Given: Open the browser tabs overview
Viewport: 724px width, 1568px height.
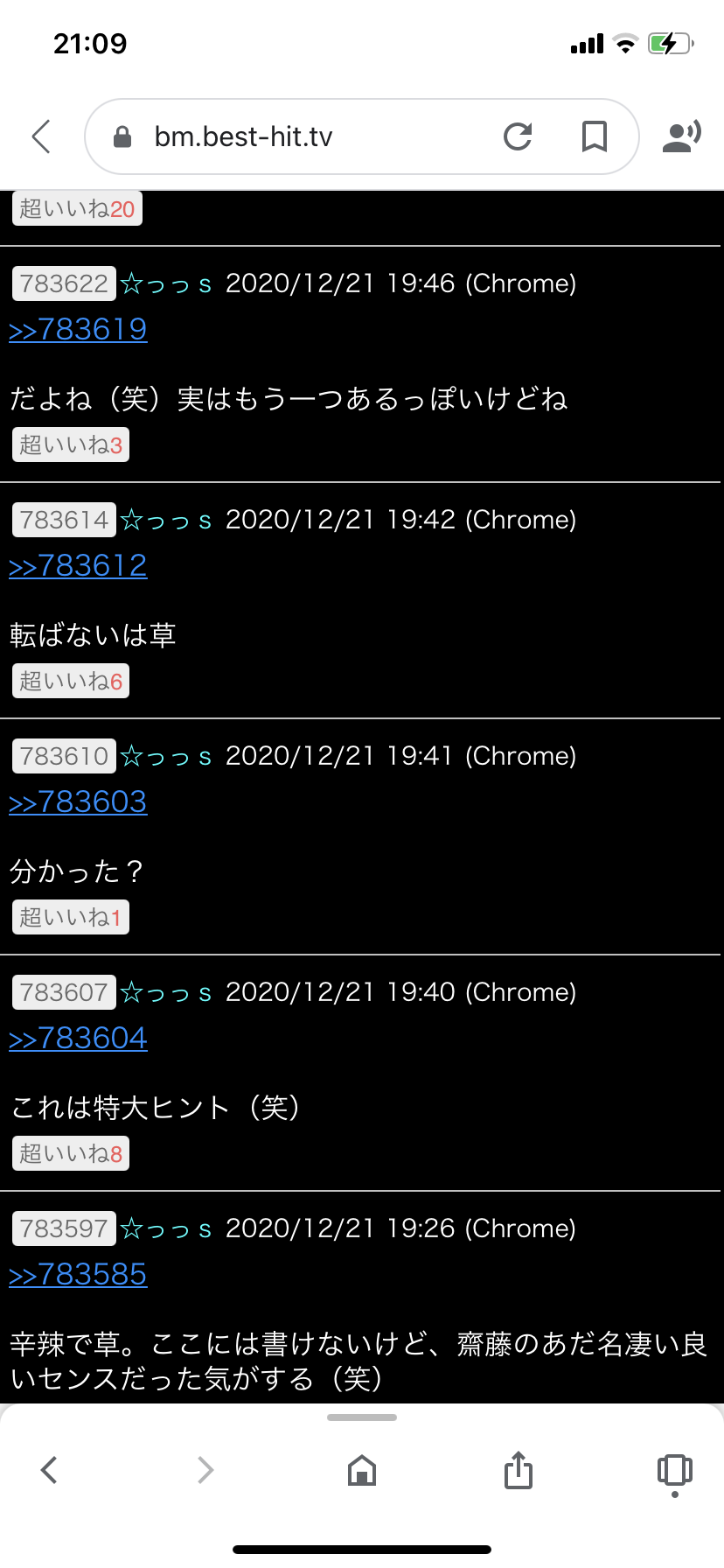Looking at the screenshot, I should pos(675,1473).
